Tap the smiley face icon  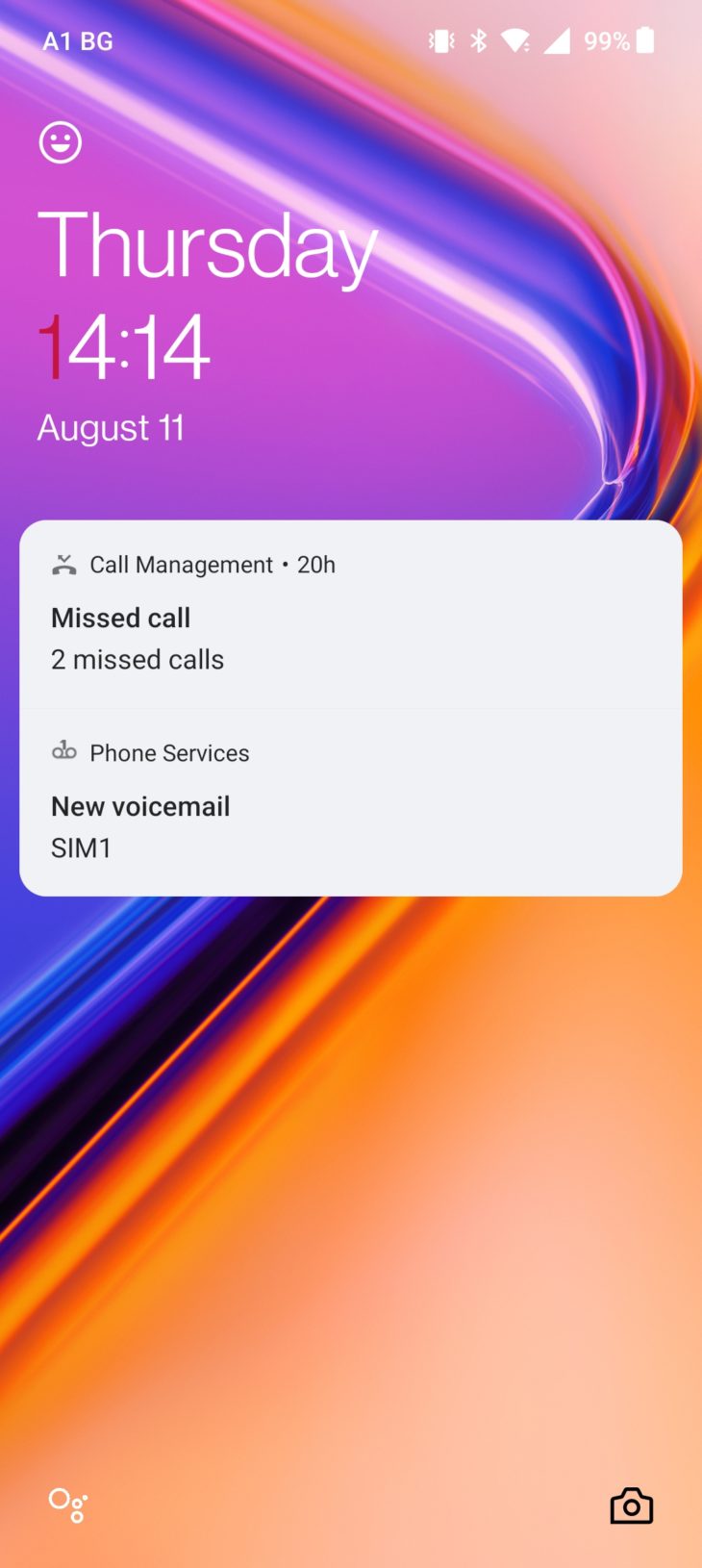point(61,142)
